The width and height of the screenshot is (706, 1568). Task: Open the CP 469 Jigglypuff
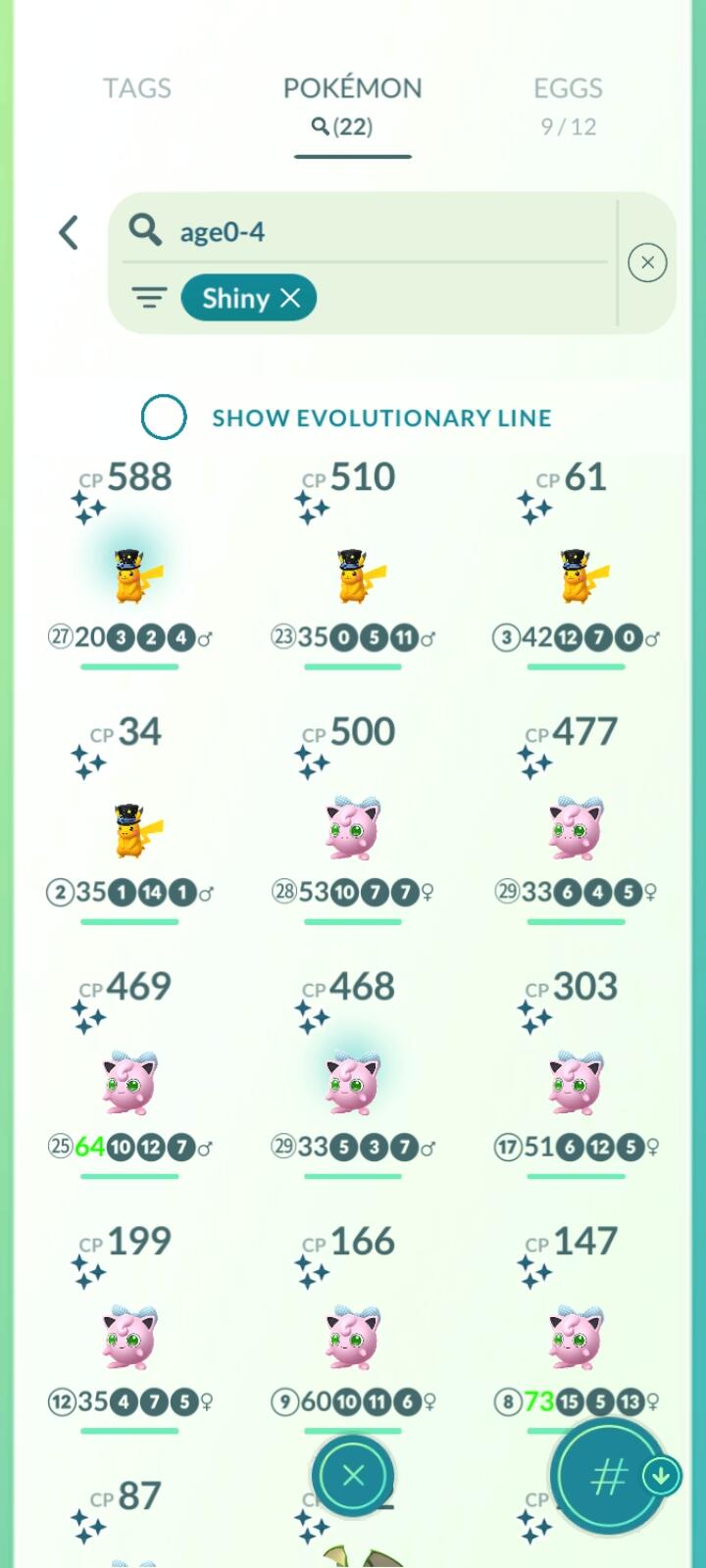click(129, 1085)
